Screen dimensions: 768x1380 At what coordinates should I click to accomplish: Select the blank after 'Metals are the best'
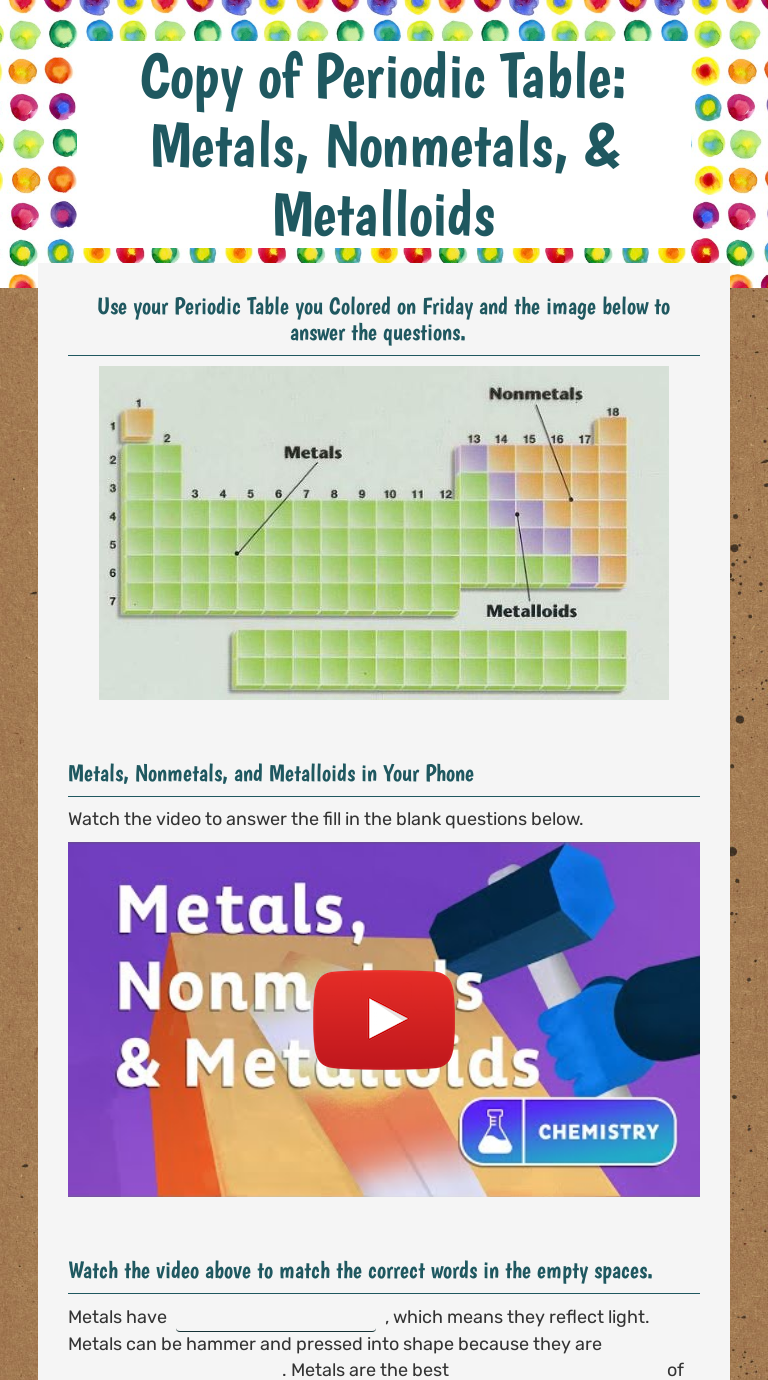557,1369
